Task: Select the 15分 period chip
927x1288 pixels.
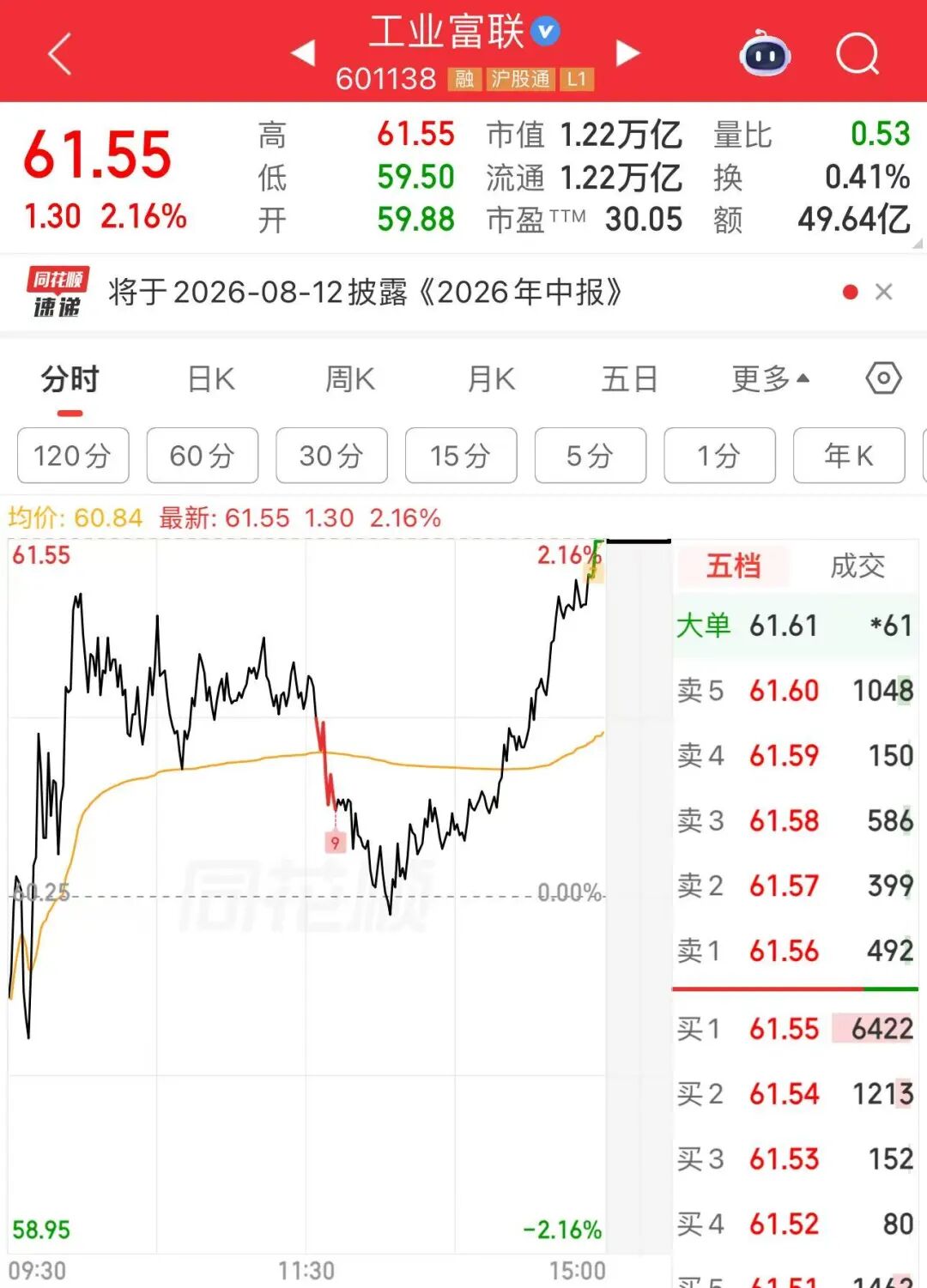Action: [x=461, y=456]
